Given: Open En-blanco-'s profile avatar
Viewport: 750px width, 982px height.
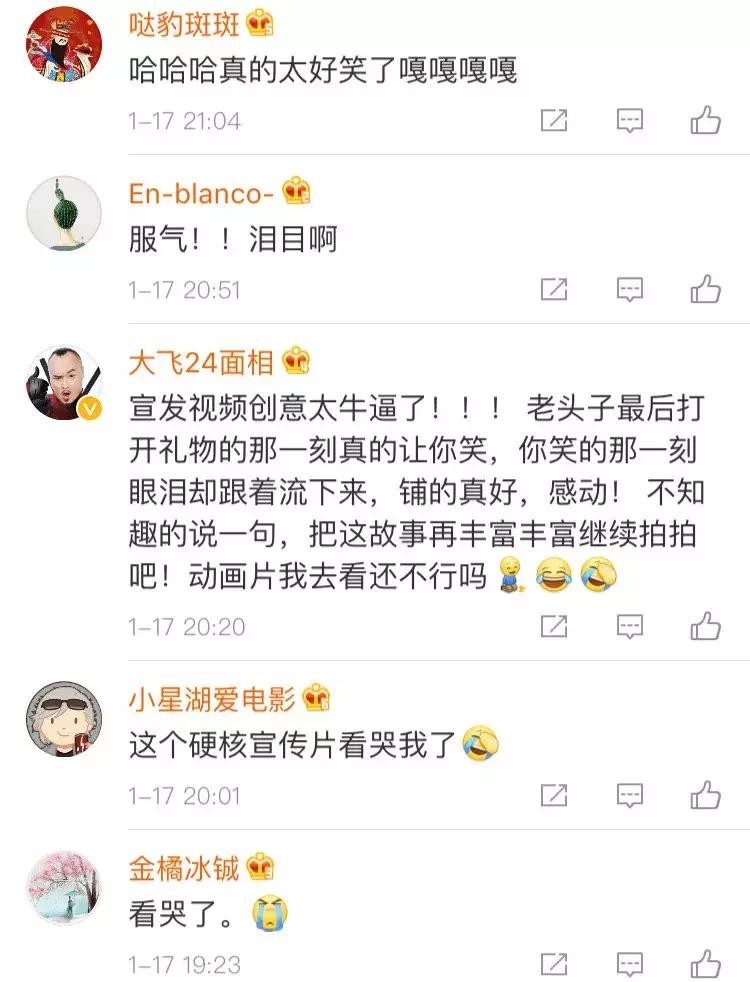Looking at the screenshot, I should coord(62,216).
